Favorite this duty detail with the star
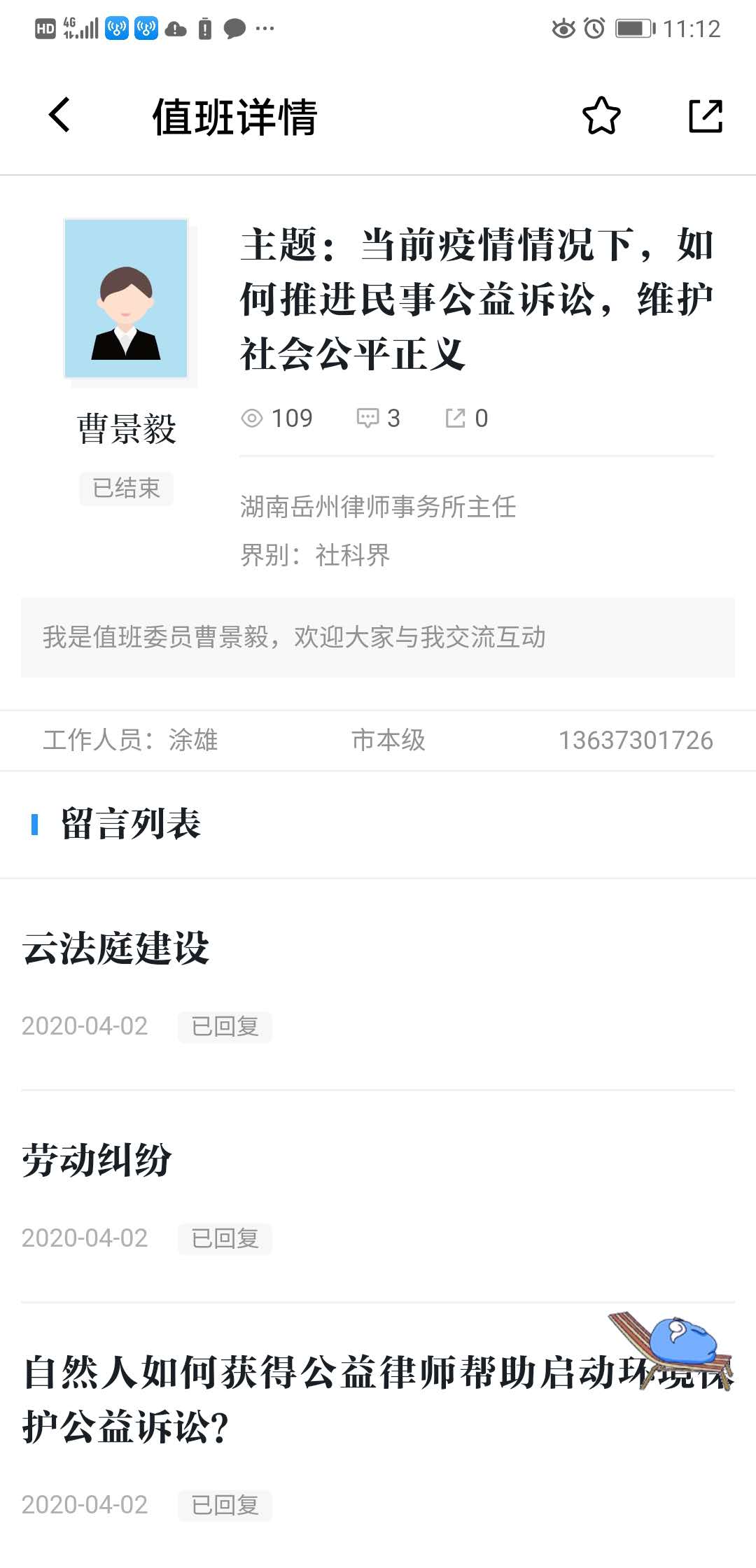 pyautogui.click(x=601, y=116)
